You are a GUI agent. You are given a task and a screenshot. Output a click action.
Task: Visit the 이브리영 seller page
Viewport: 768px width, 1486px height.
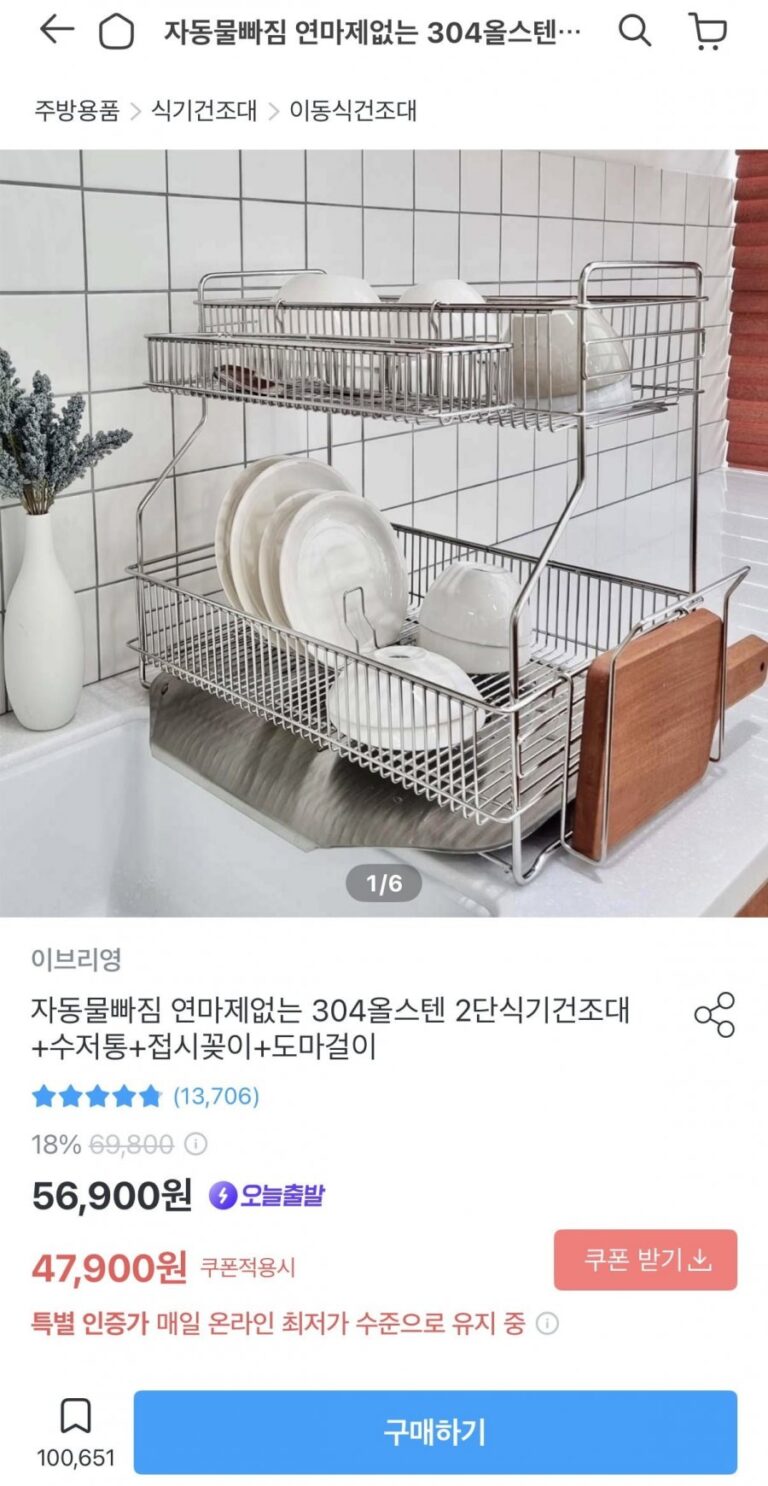tap(76, 960)
